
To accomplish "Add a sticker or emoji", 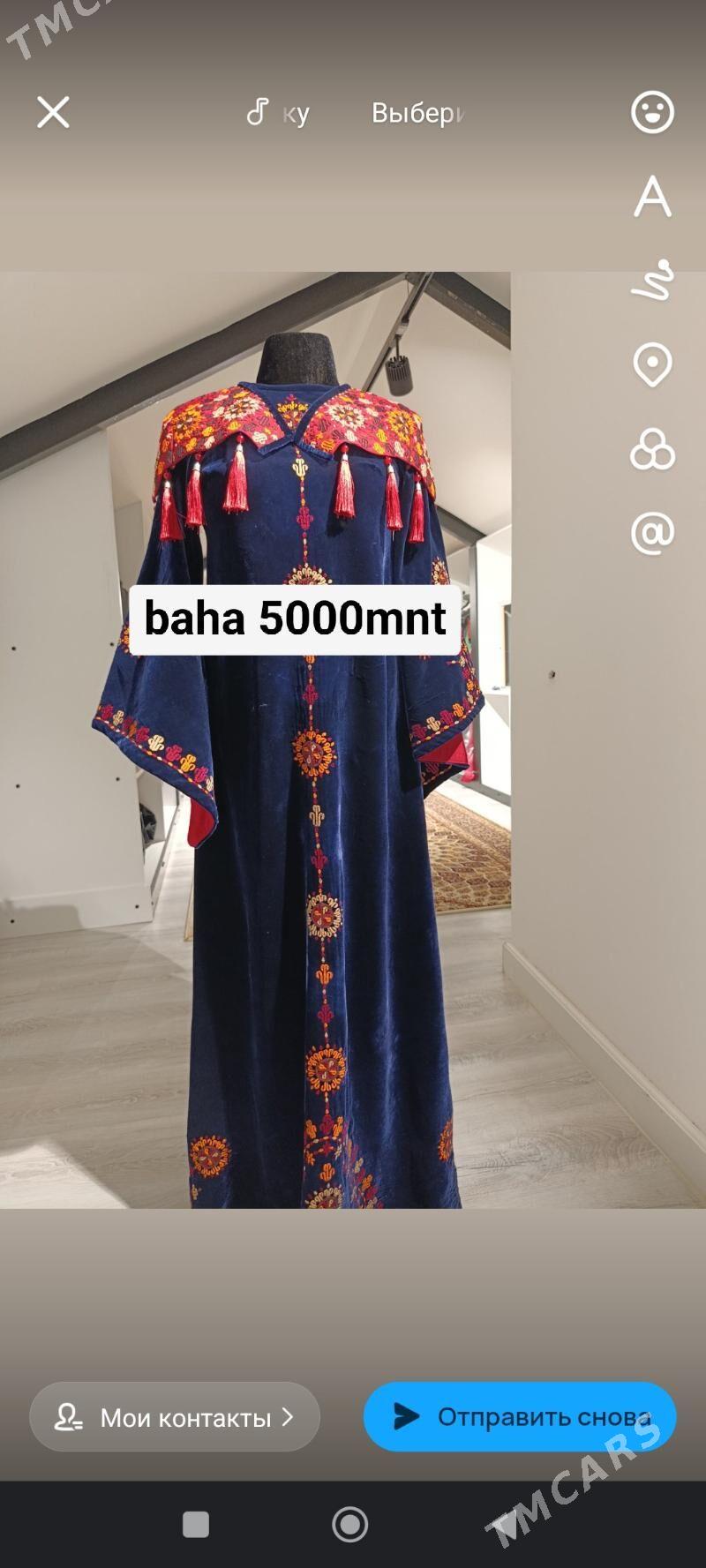I will (x=652, y=112).
